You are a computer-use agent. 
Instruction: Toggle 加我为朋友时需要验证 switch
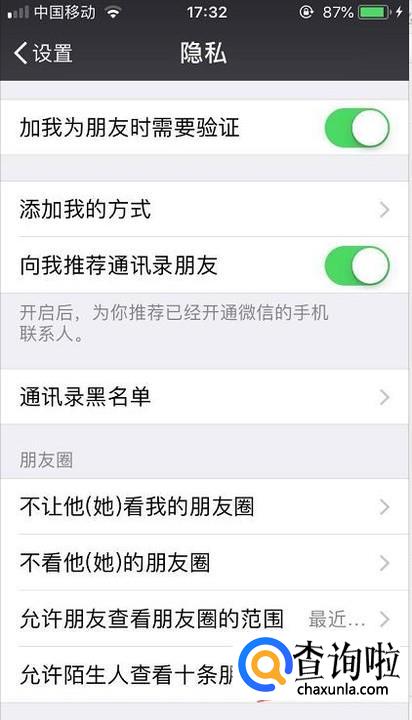click(357, 128)
